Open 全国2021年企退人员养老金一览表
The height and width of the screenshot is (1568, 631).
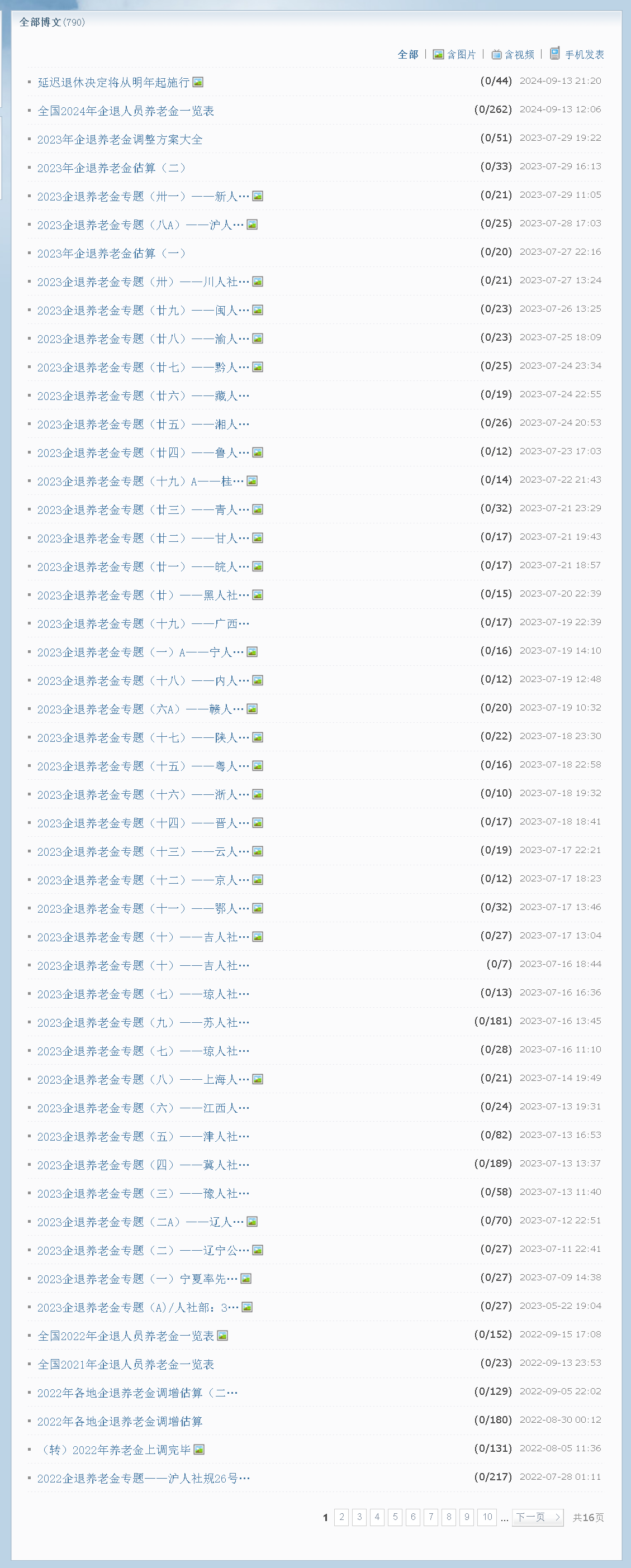125,1364
